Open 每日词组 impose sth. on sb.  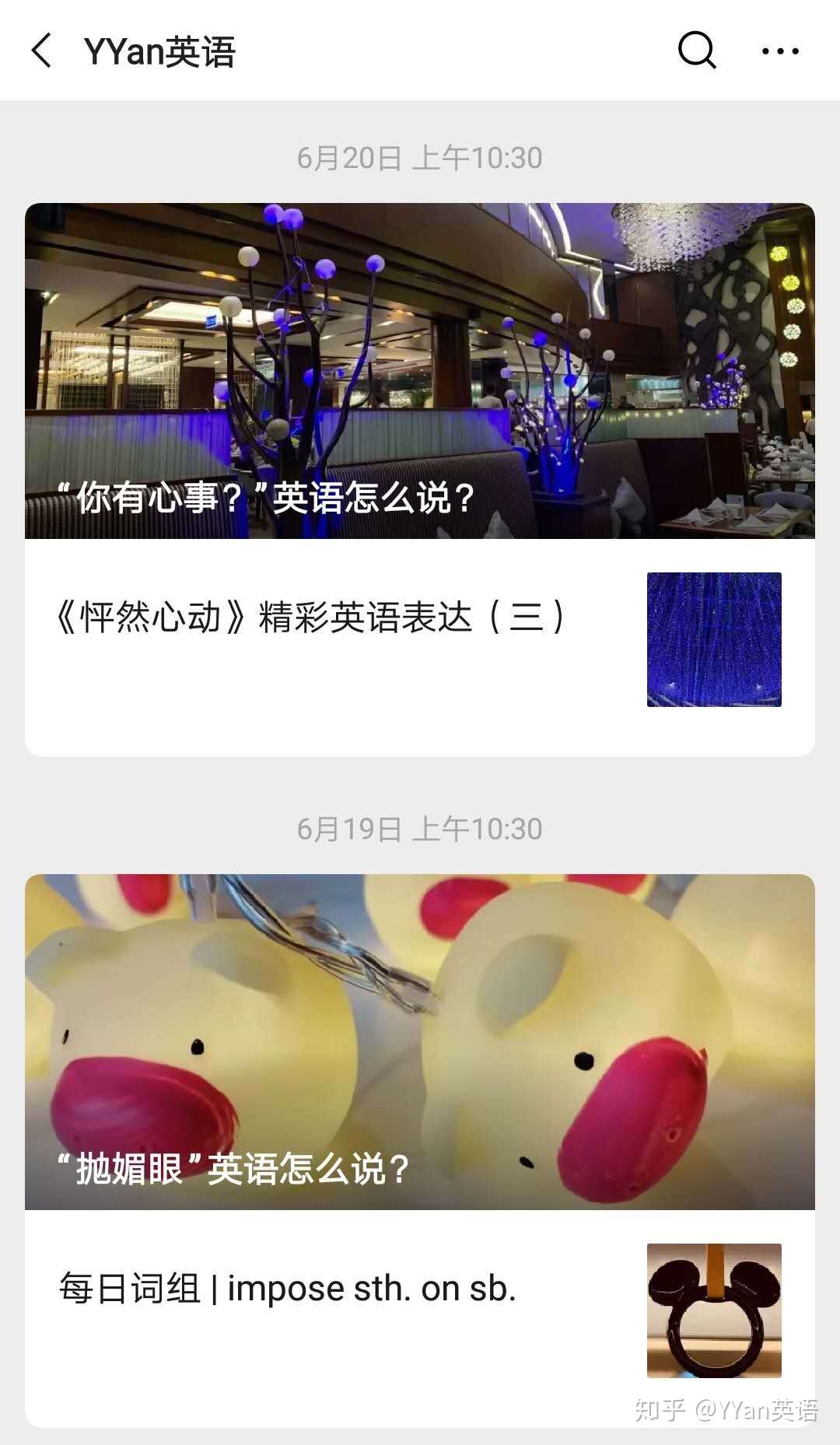(x=288, y=1289)
